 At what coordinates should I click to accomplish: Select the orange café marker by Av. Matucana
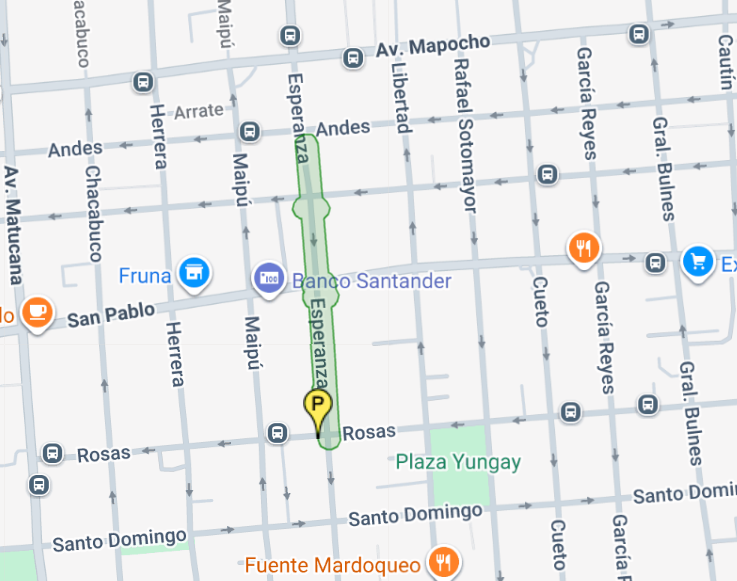click(37, 312)
